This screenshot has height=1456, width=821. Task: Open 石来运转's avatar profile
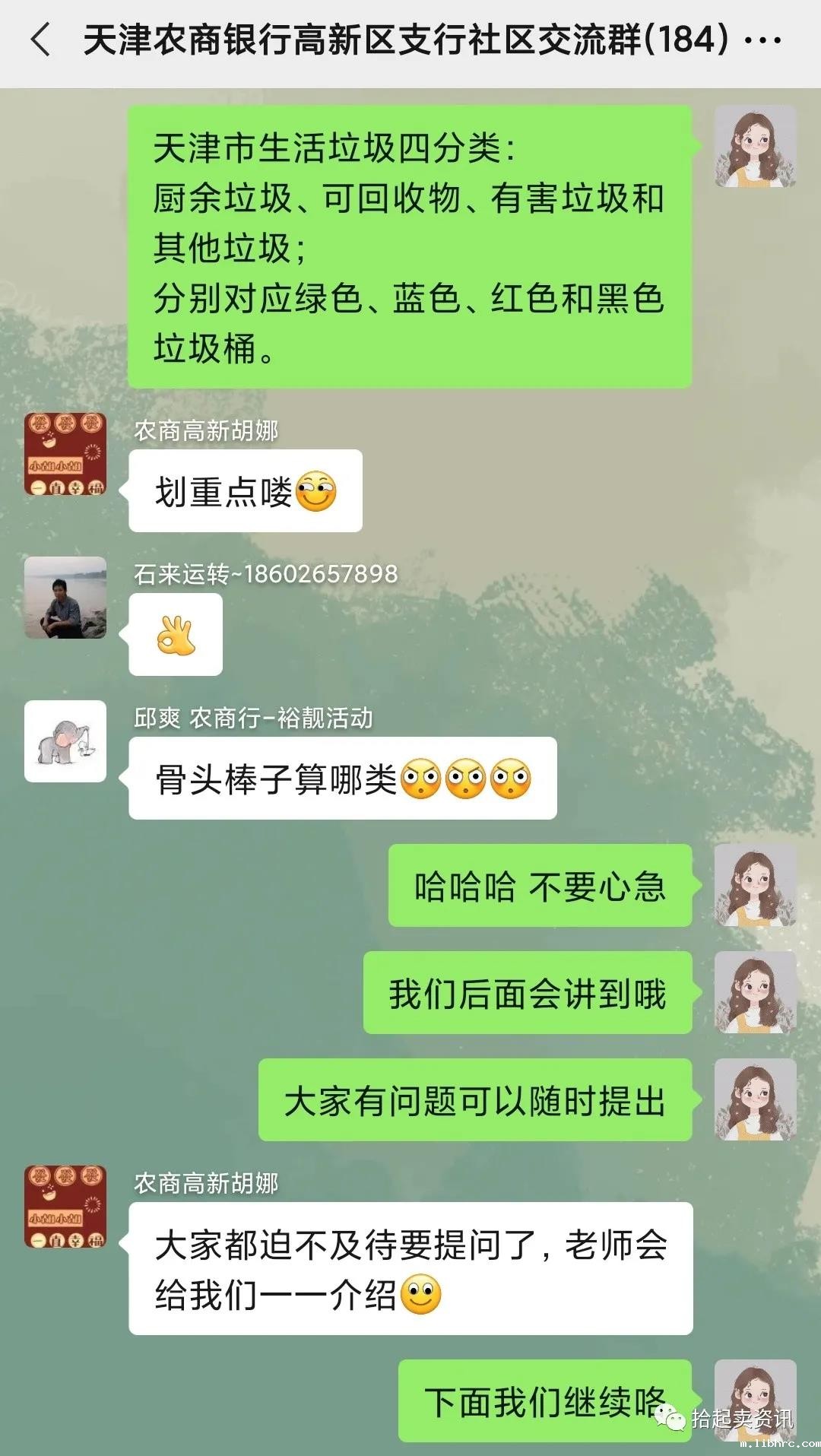pos(65,598)
